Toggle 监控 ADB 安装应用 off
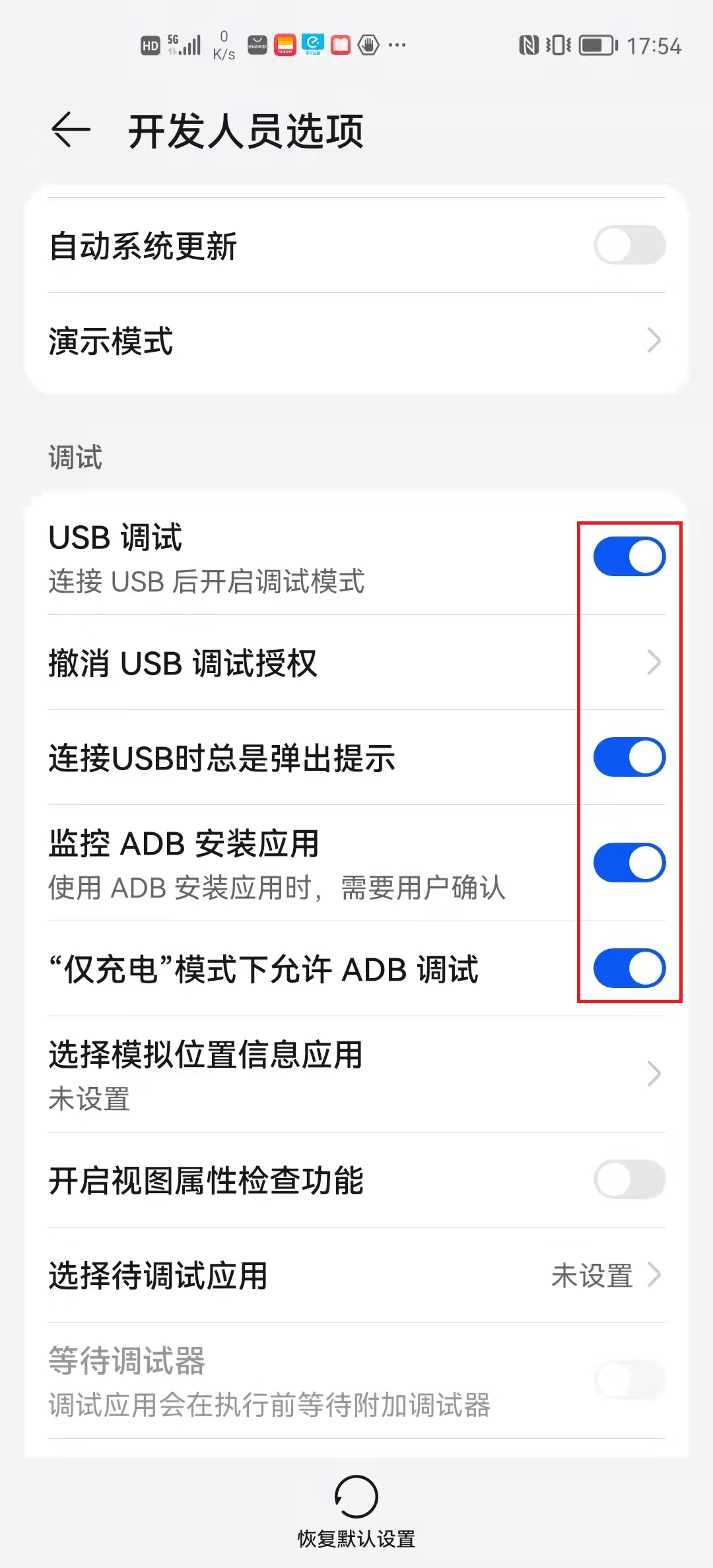Screen dimensions: 713x1568 (x=629, y=863)
